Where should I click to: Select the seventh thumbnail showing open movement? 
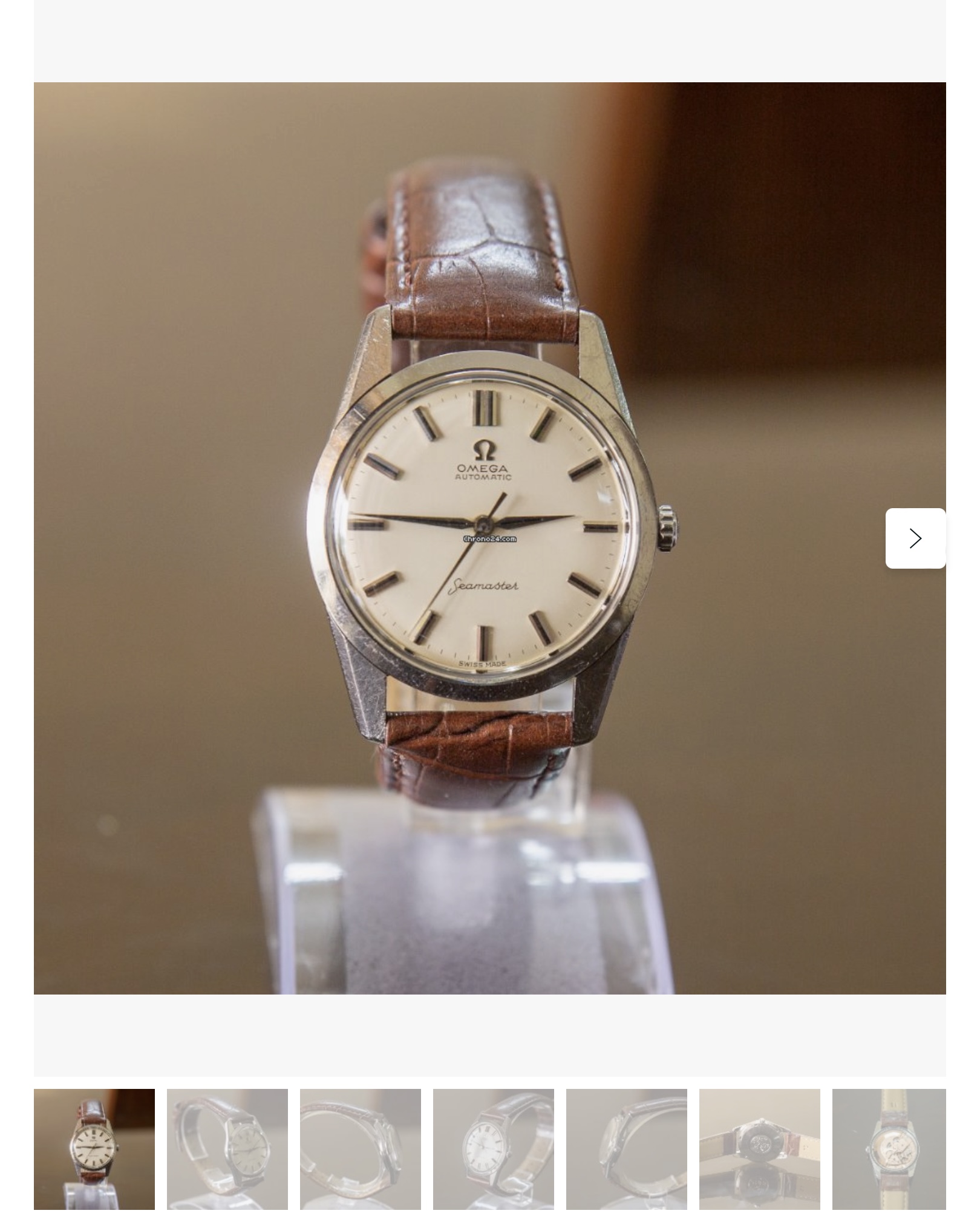888,1148
